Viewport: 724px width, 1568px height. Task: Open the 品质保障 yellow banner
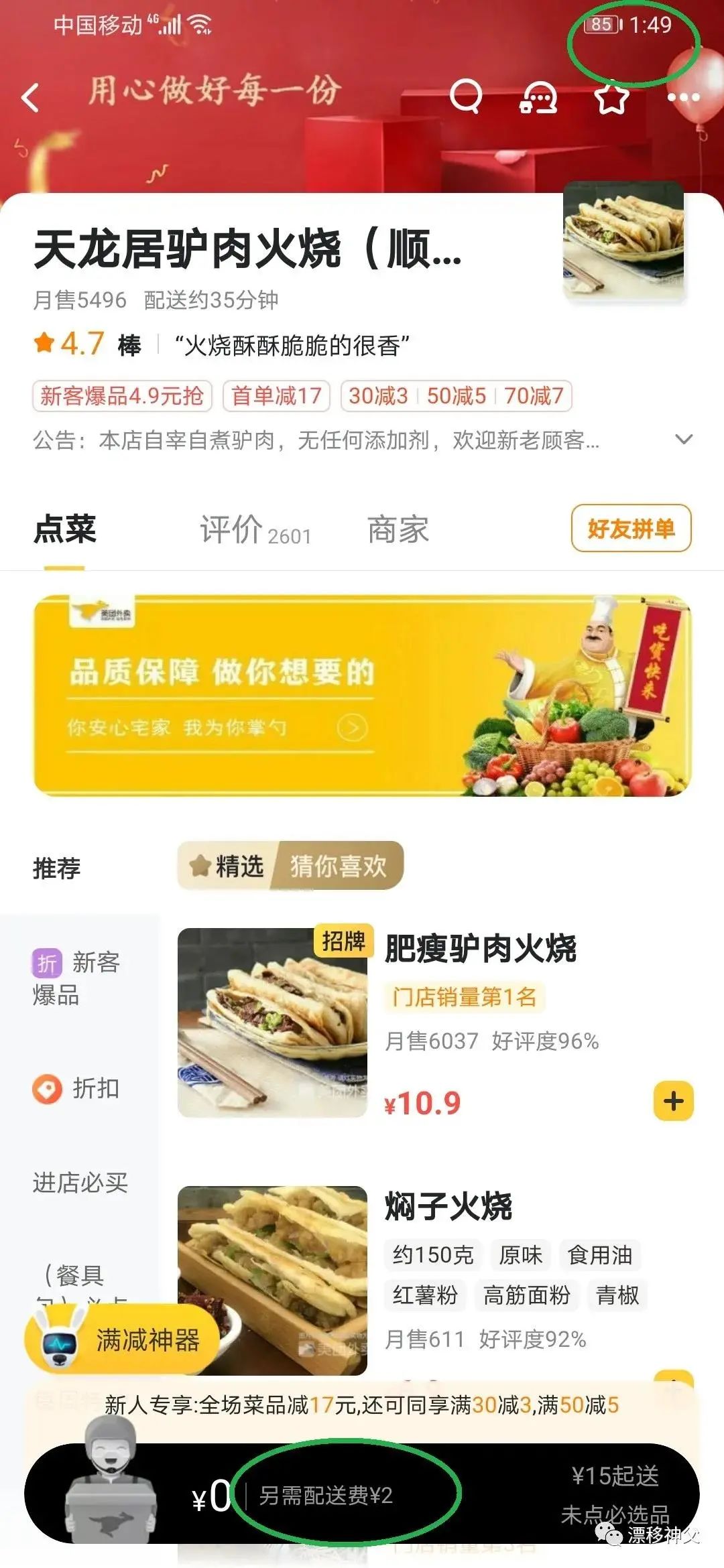coord(362,696)
